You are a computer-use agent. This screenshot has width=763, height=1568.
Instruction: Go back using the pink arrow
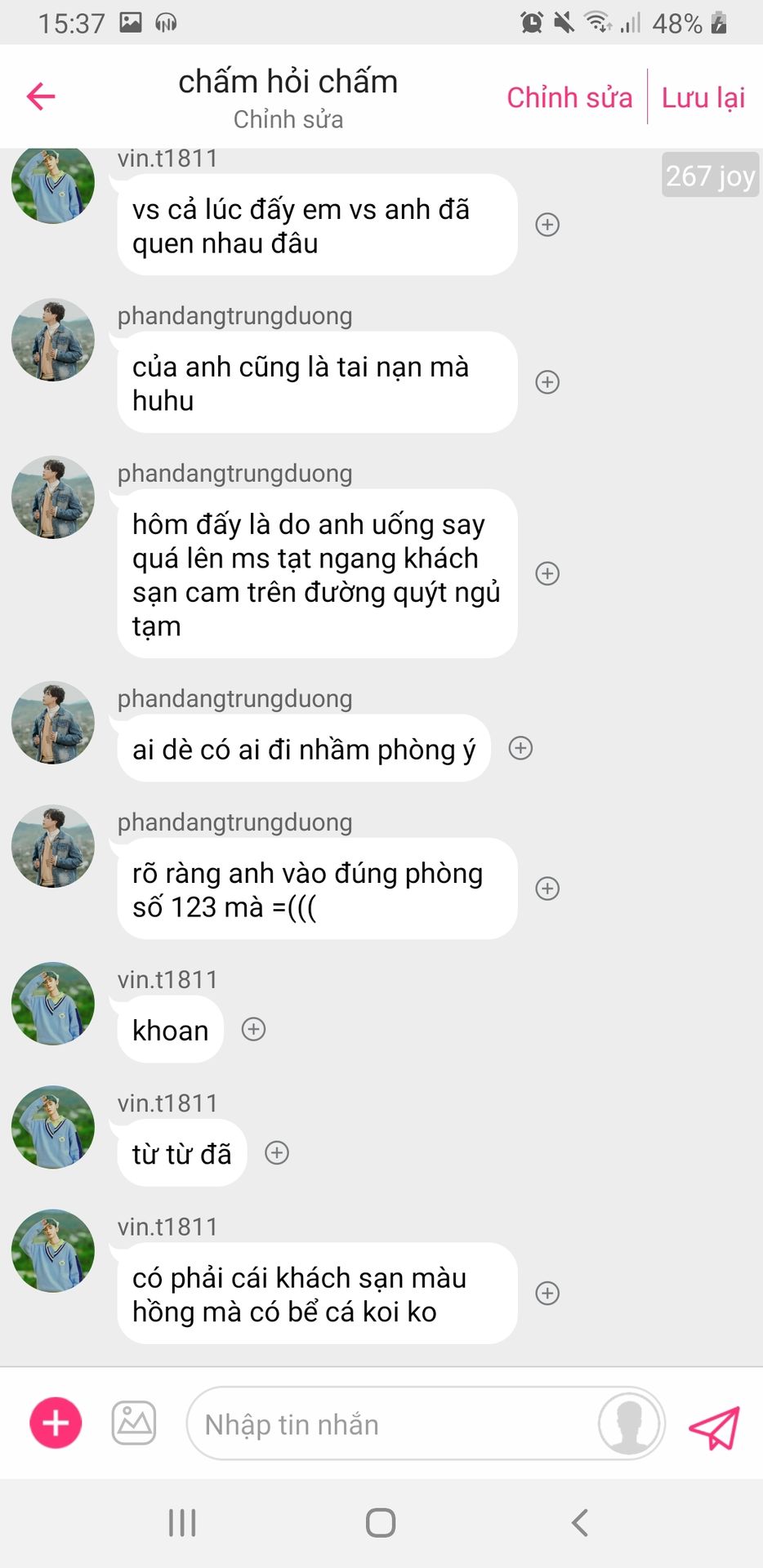41,96
